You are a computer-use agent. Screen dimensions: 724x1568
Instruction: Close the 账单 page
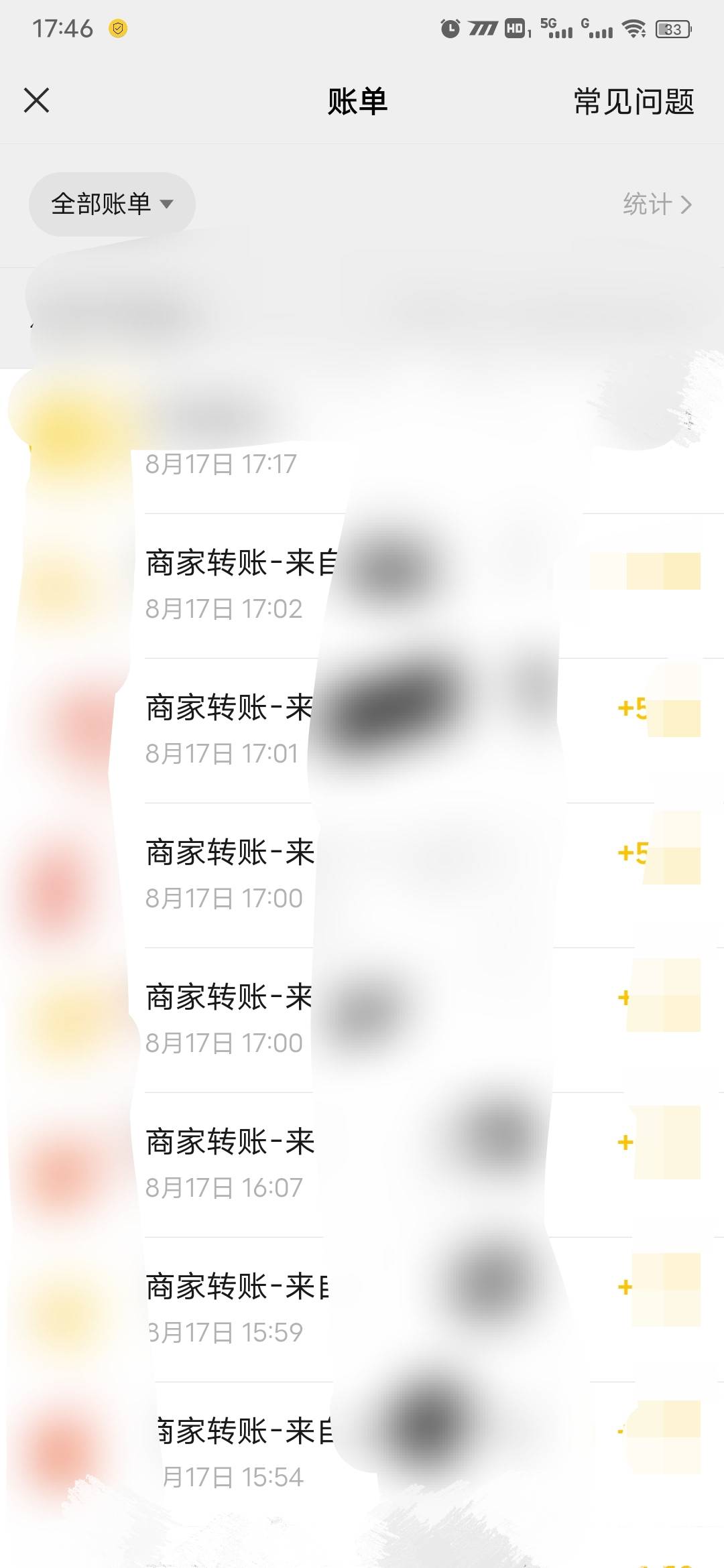(x=36, y=101)
